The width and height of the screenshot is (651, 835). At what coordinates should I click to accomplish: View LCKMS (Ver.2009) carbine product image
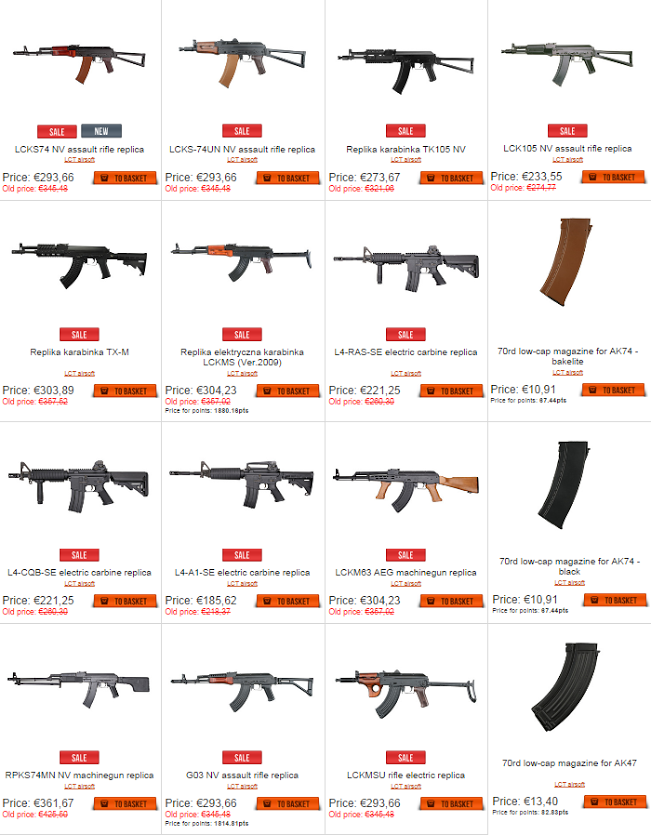pyautogui.click(x=242, y=263)
